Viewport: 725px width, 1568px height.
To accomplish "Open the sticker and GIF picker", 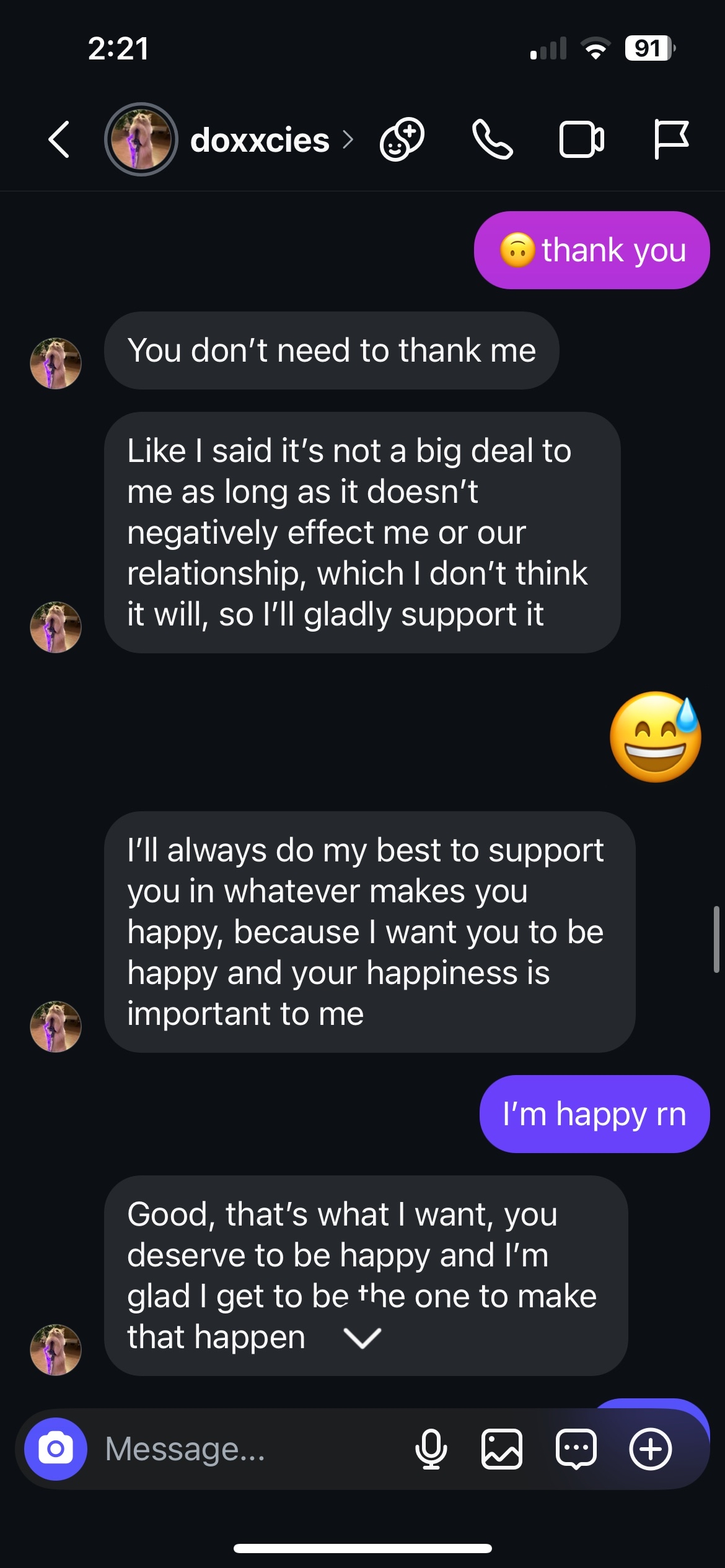I will 576,1449.
